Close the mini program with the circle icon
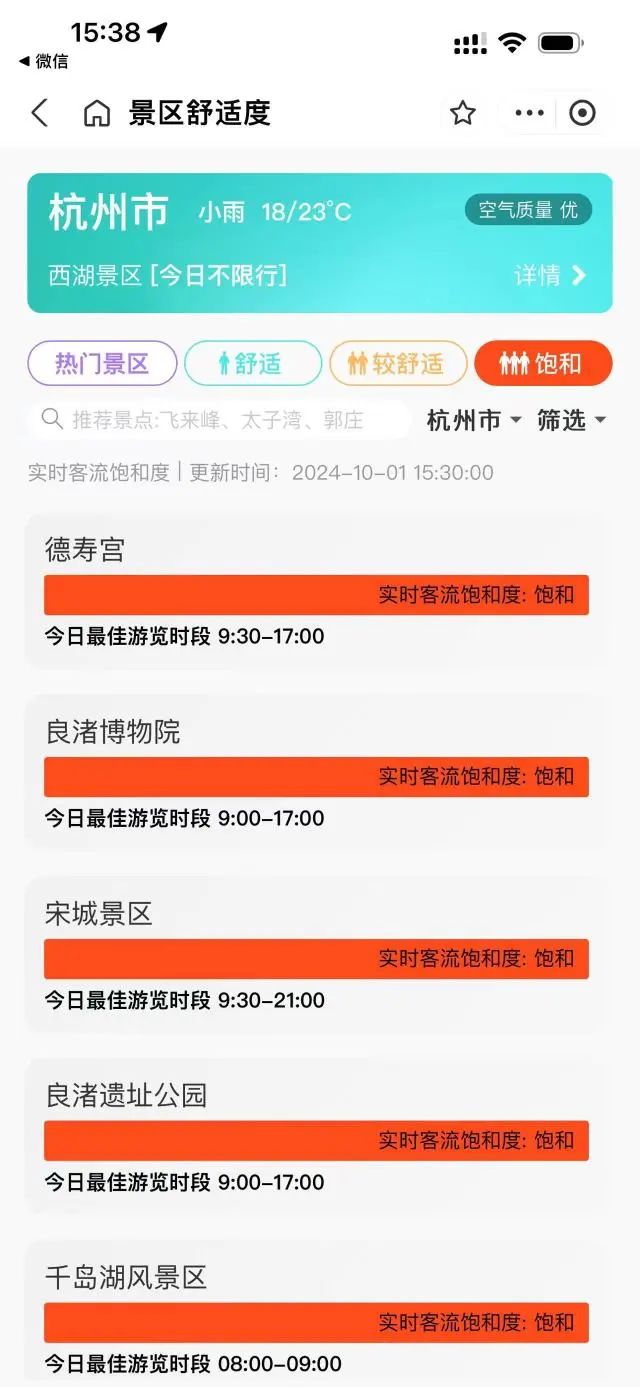 (582, 113)
